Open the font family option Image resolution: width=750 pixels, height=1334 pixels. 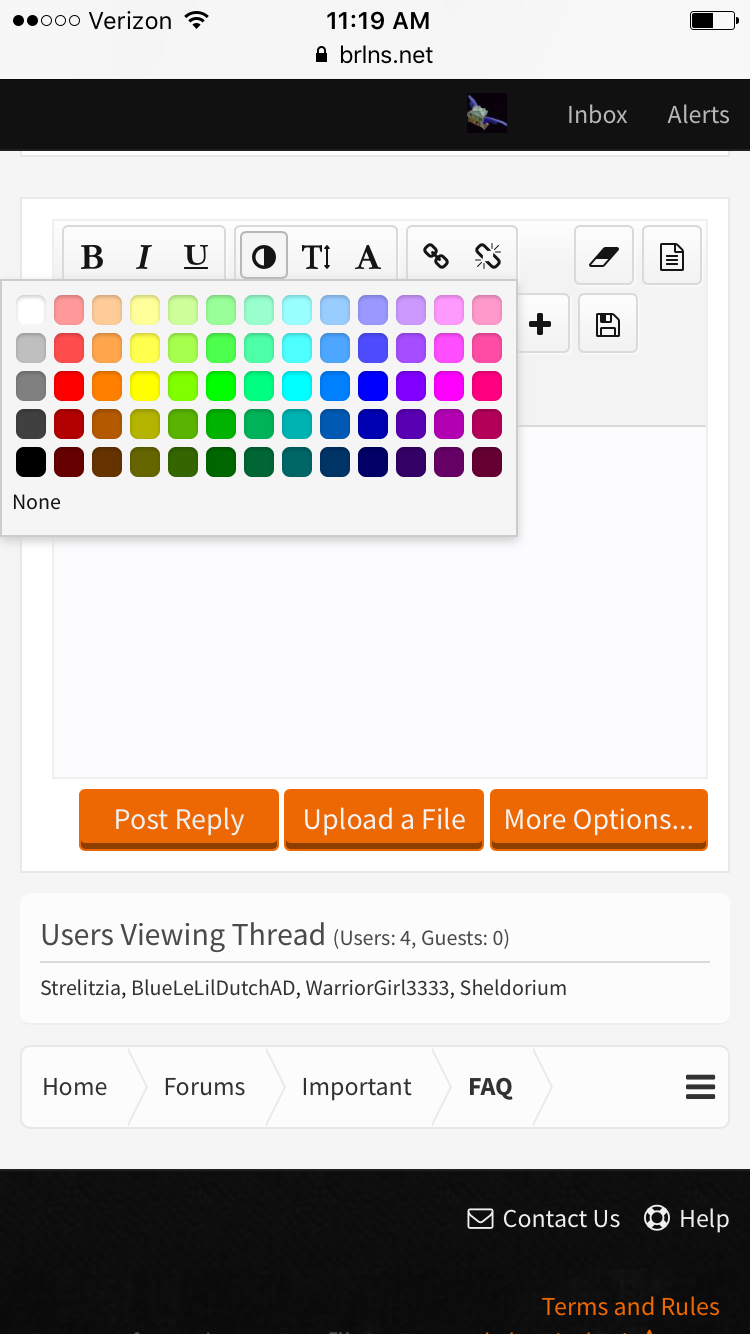[368, 256]
